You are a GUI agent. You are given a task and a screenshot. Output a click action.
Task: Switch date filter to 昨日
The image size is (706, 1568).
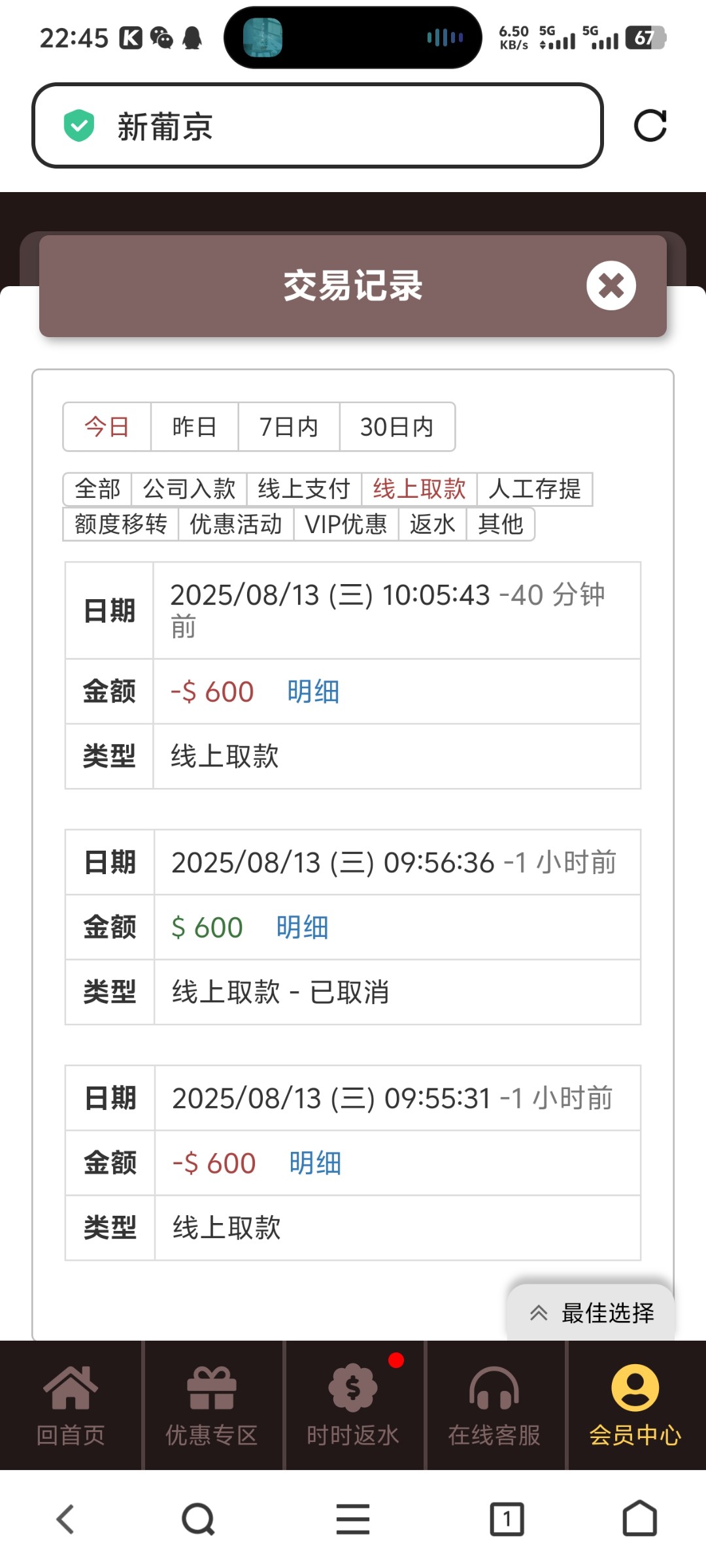[x=194, y=427]
